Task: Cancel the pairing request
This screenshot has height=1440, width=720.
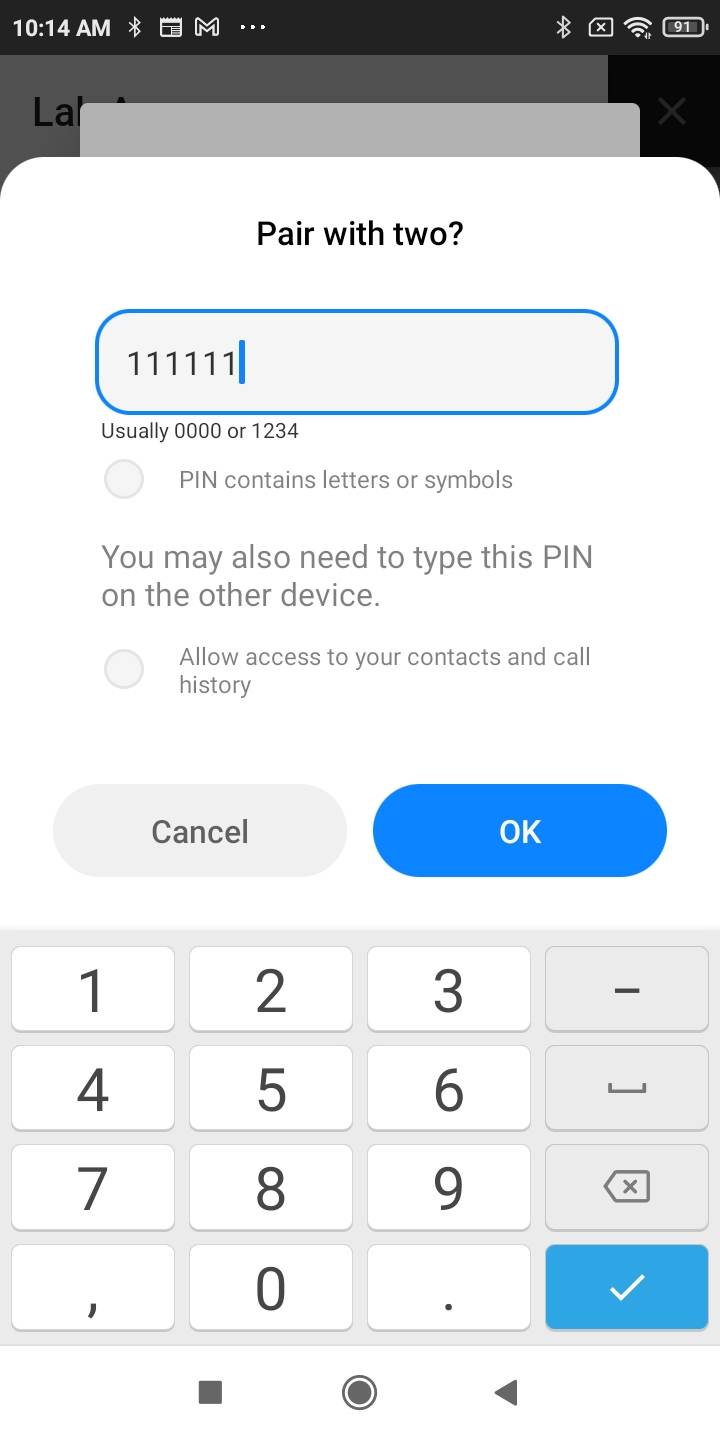Action: pyautogui.click(x=200, y=831)
